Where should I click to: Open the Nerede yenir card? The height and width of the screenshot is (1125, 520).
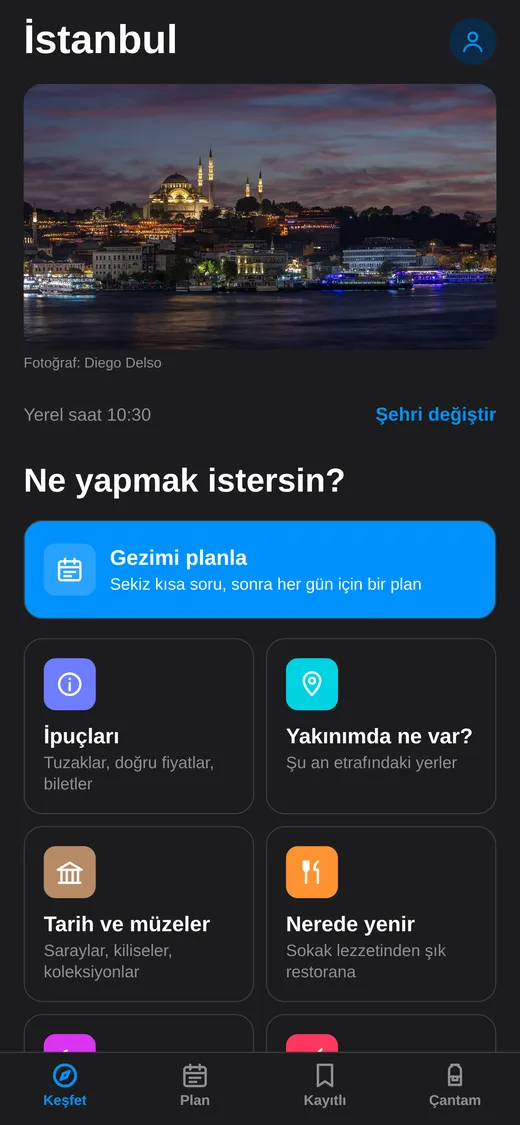click(381, 914)
